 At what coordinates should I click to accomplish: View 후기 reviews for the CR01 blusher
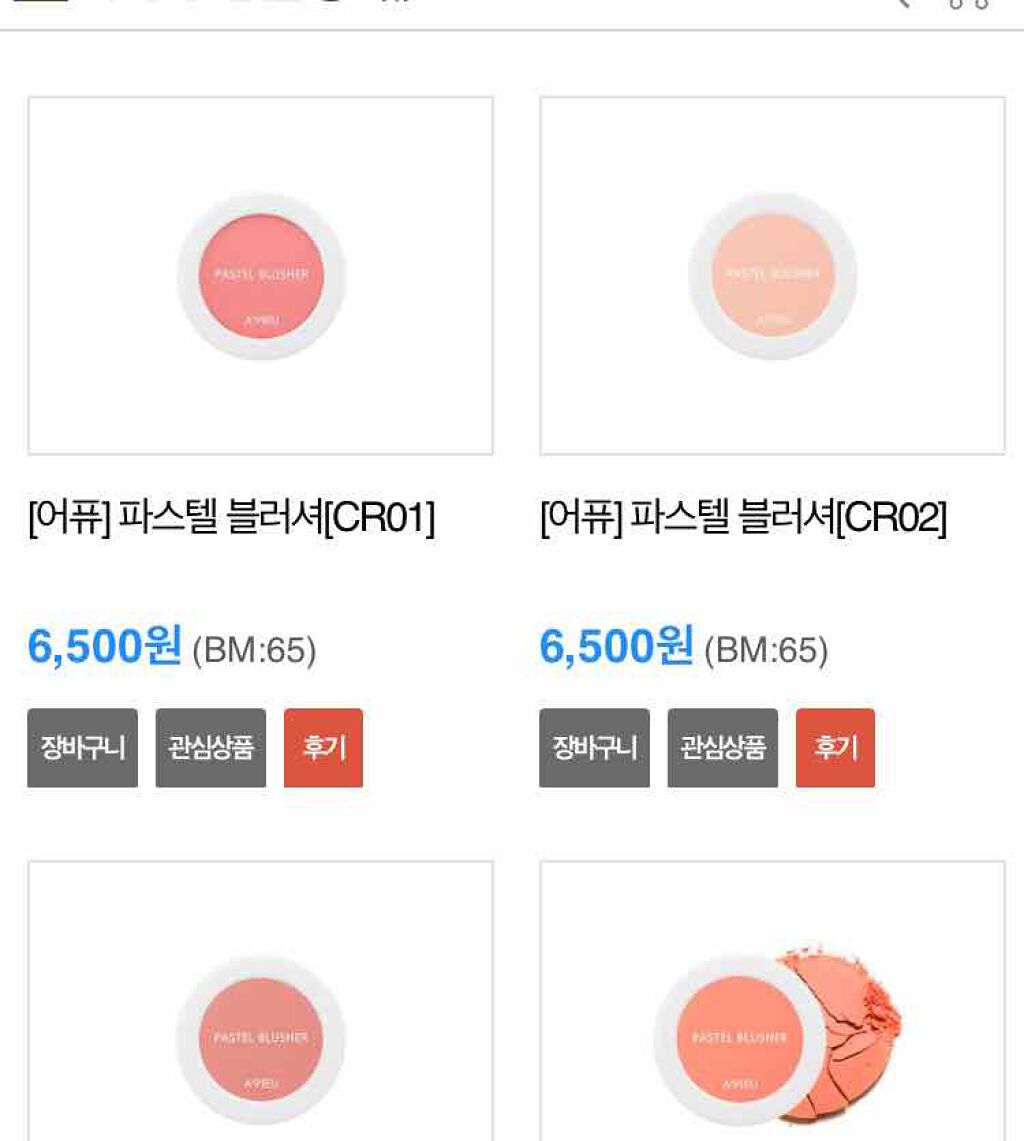pos(323,748)
